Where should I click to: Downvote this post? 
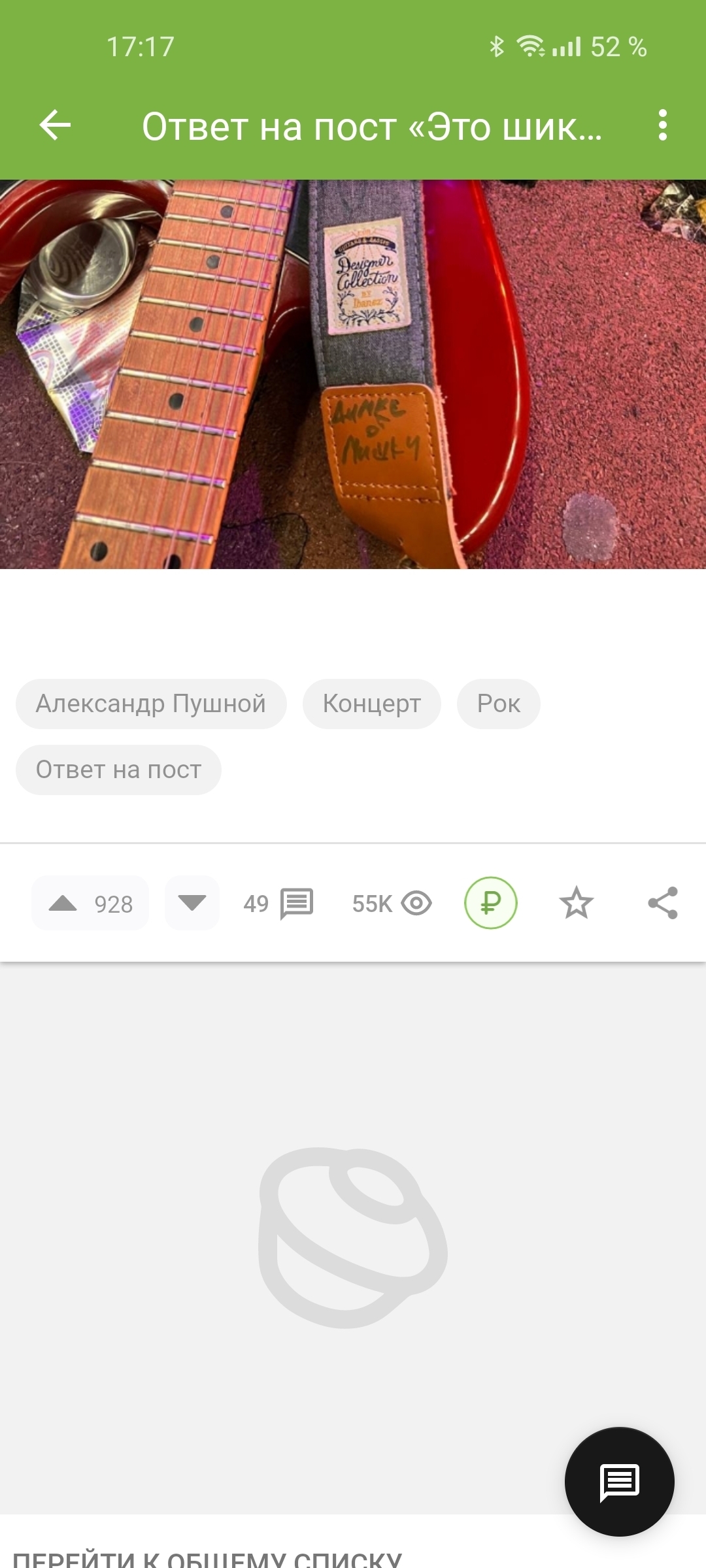click(x=192, y=904)
